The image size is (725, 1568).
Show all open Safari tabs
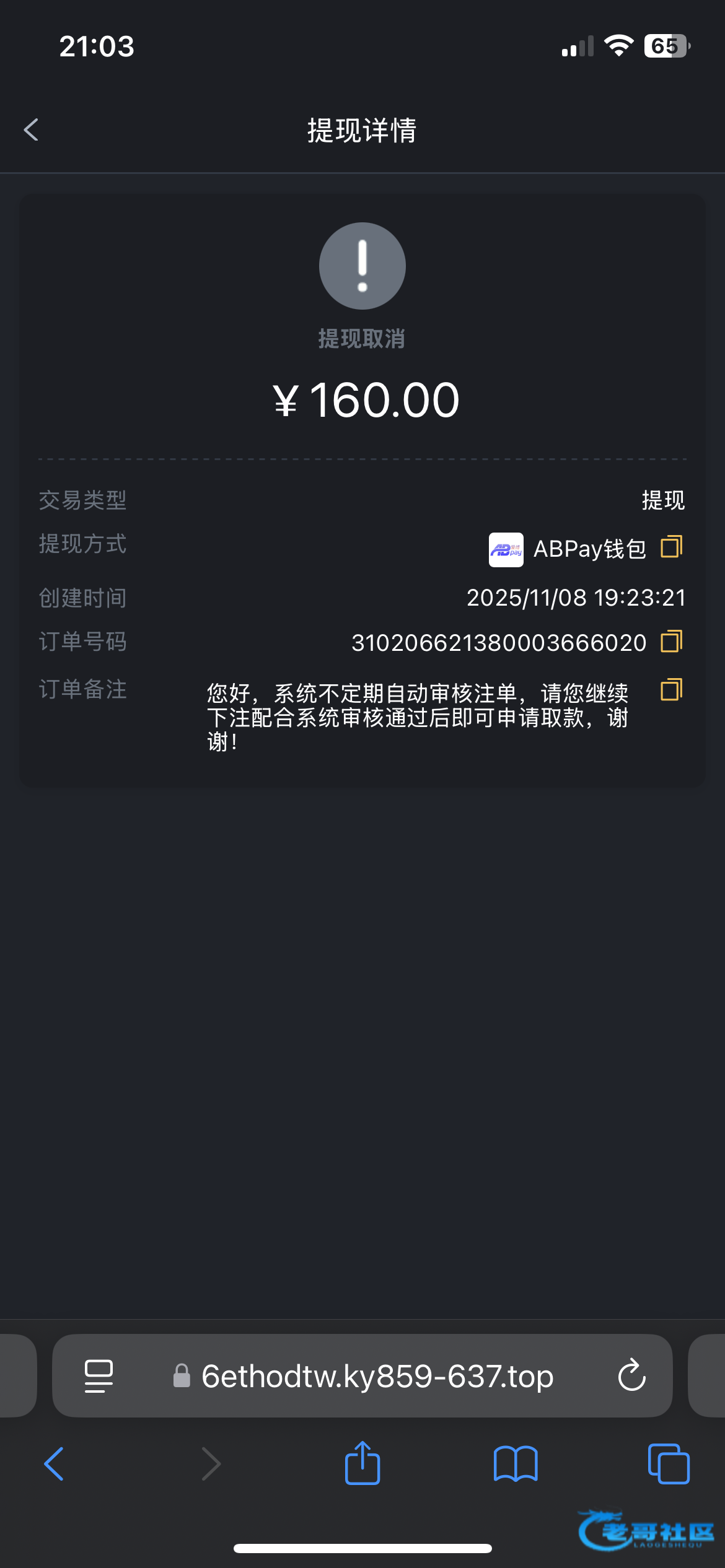click(669, 1464)
